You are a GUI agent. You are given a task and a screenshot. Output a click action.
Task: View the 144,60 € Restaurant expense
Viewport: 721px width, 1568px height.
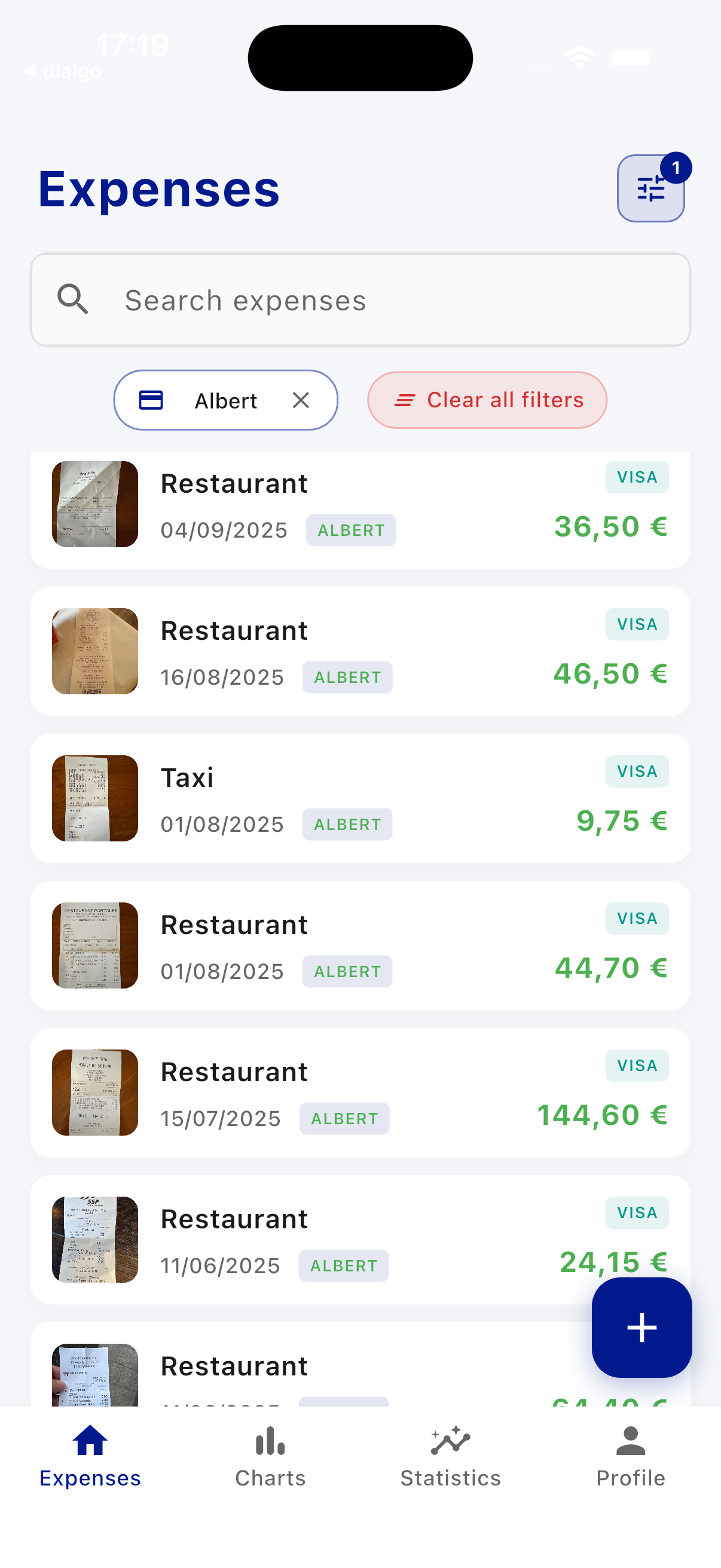click(360, 1093)
